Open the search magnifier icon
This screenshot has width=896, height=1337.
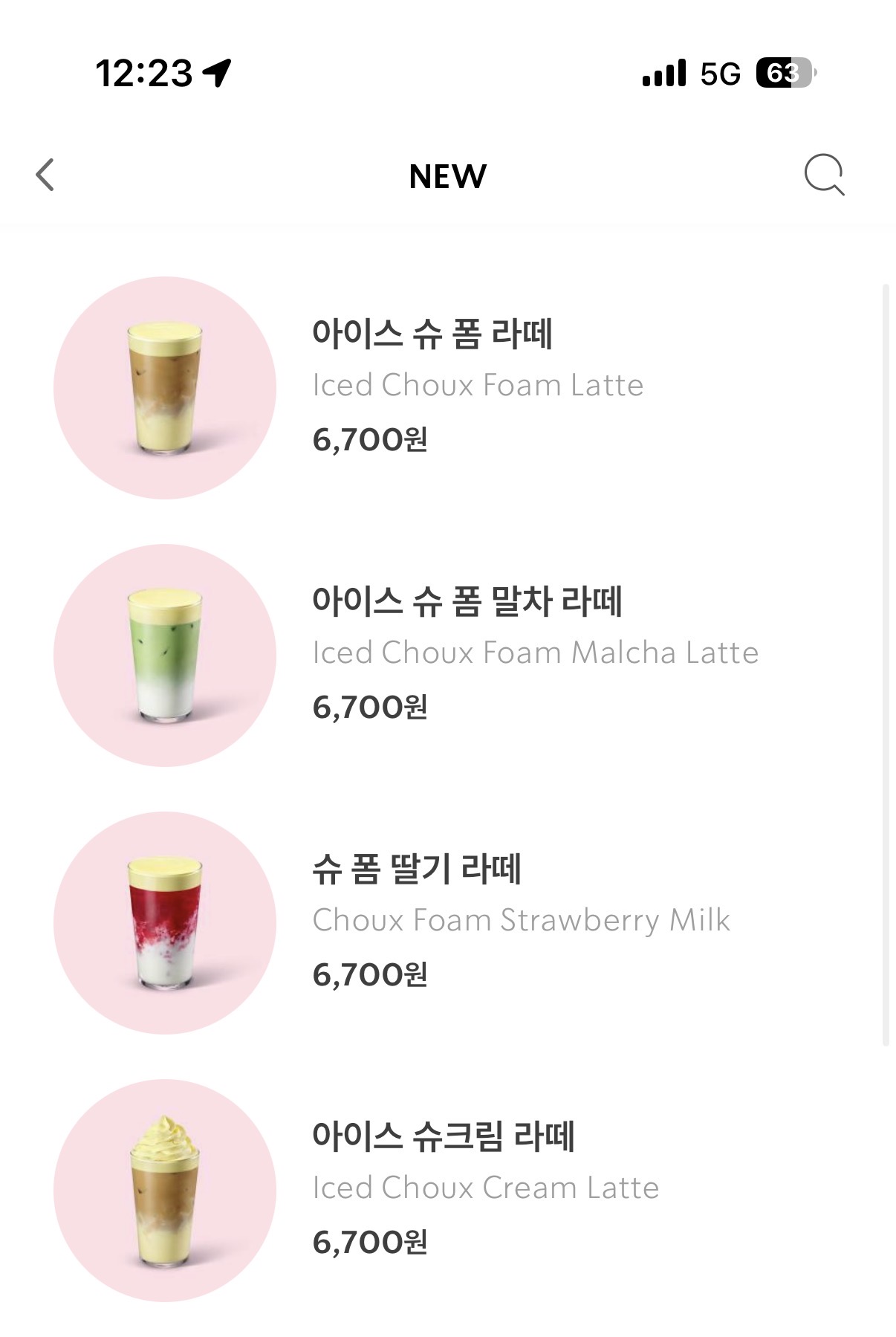pos(824,175)
